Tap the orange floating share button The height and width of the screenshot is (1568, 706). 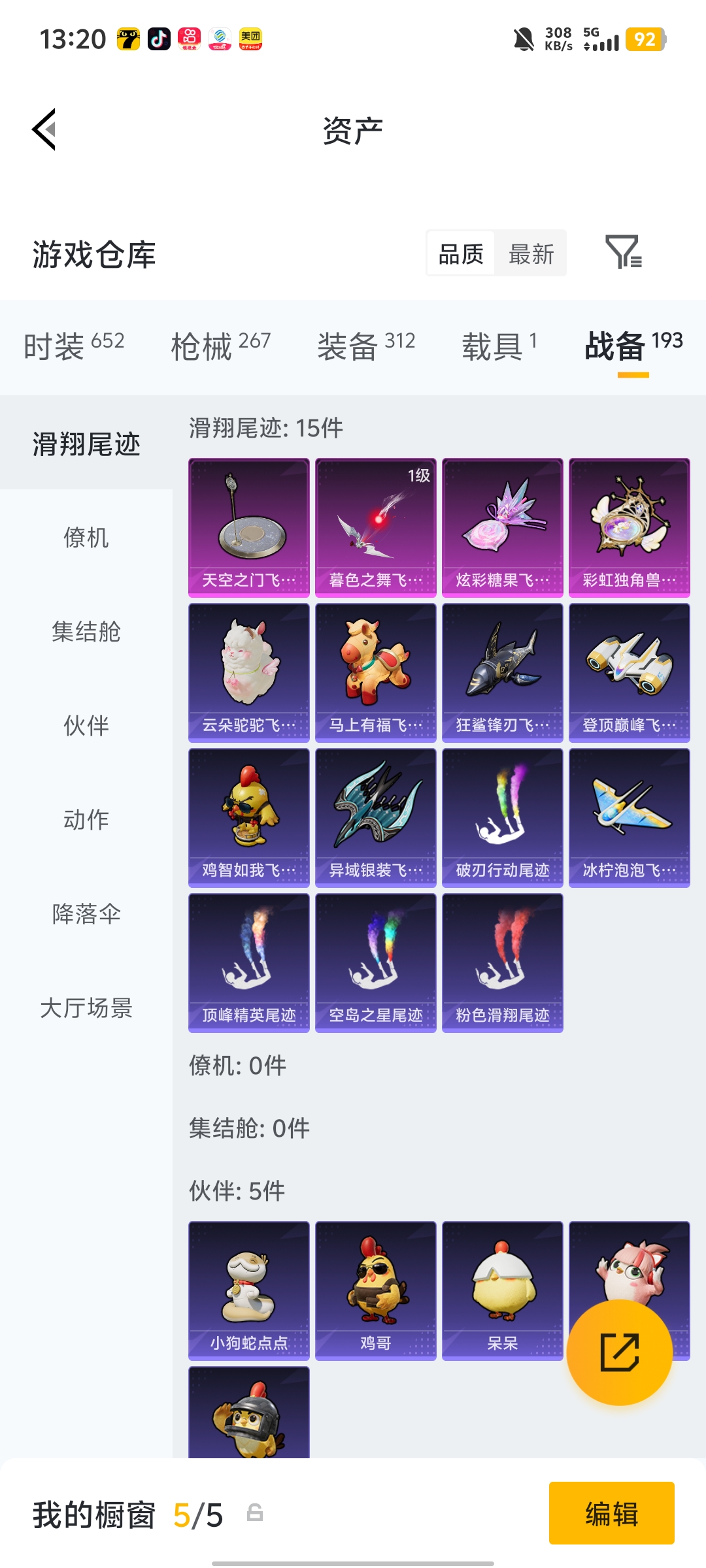[x=619, y=1352]
